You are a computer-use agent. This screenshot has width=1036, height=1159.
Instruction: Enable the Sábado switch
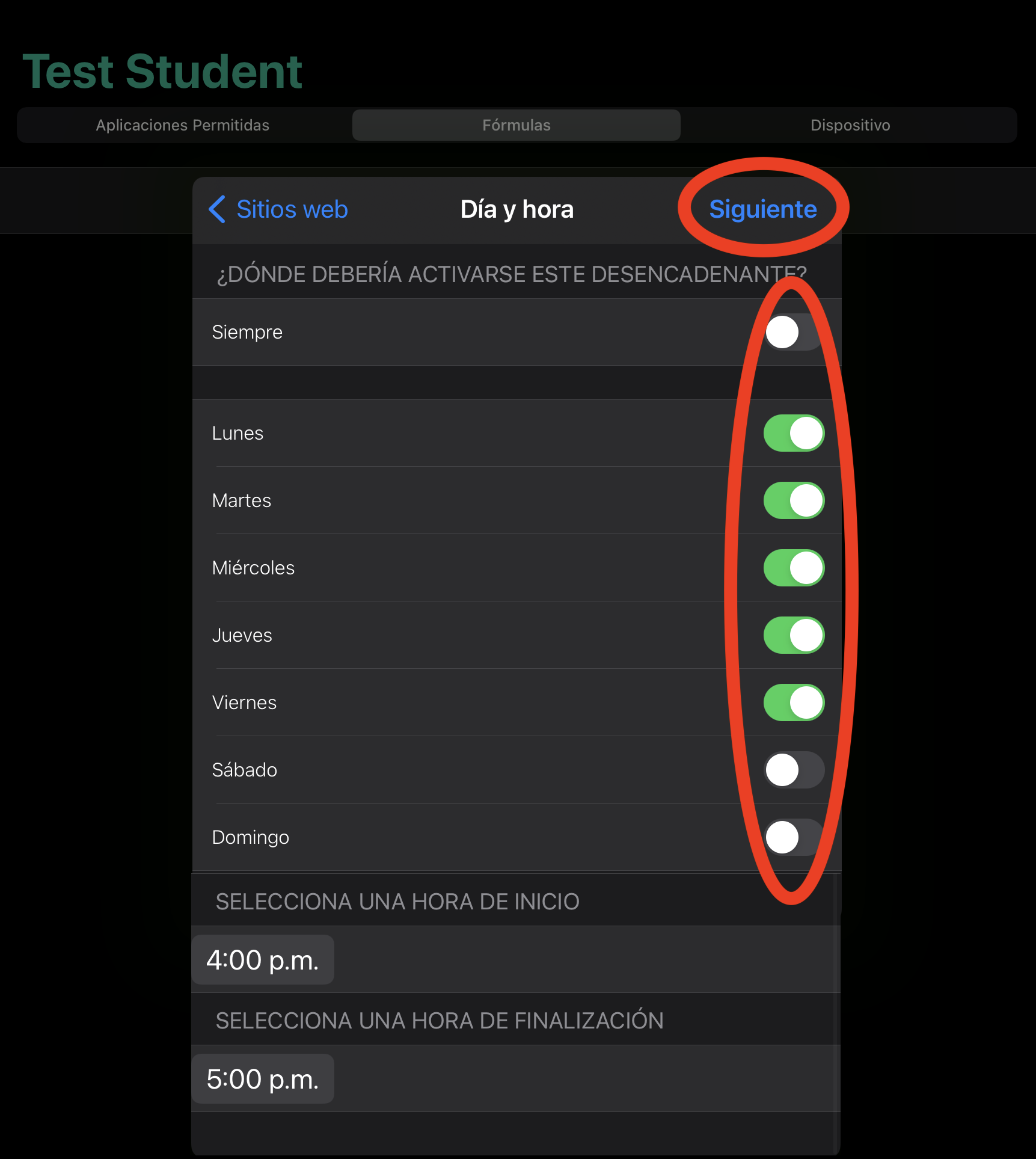point(793,770)
